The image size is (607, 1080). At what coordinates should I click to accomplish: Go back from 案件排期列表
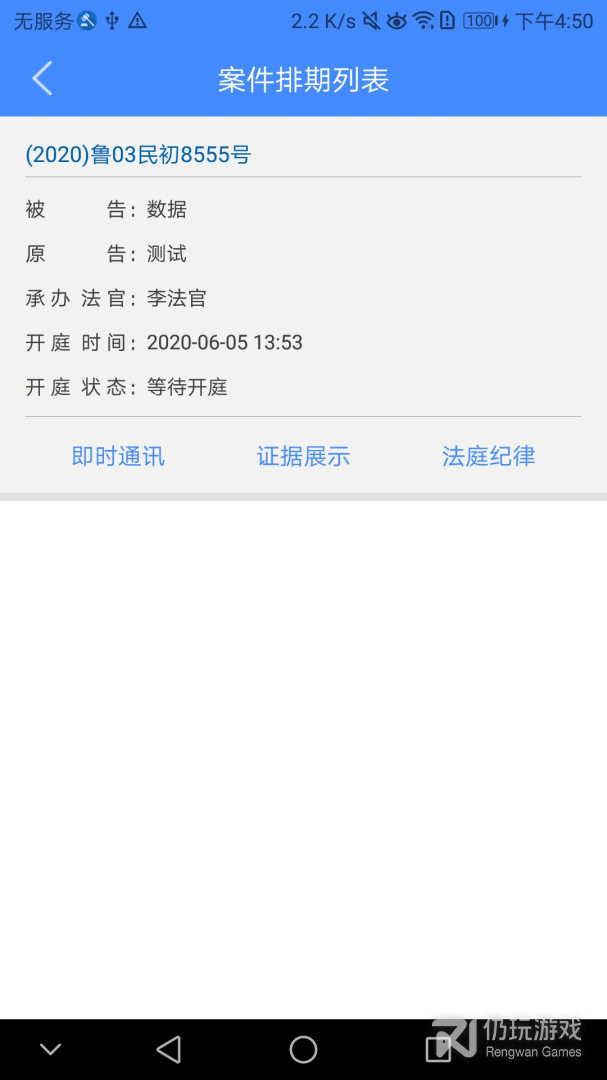coord(42,79)
